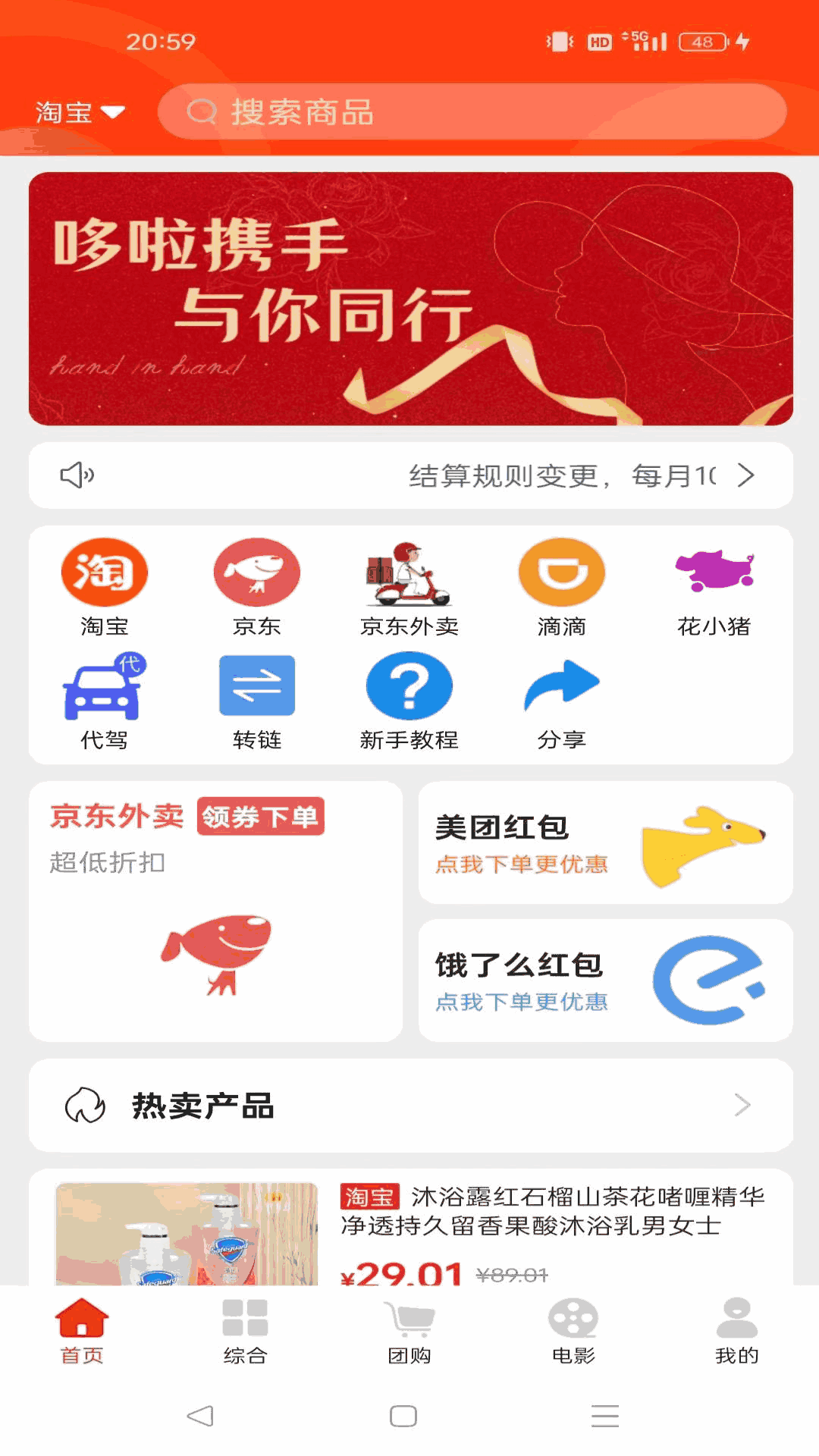819x1456 pixels.
Task: Select the 花小猪 purple pig icon
Action: pos(714,573)
